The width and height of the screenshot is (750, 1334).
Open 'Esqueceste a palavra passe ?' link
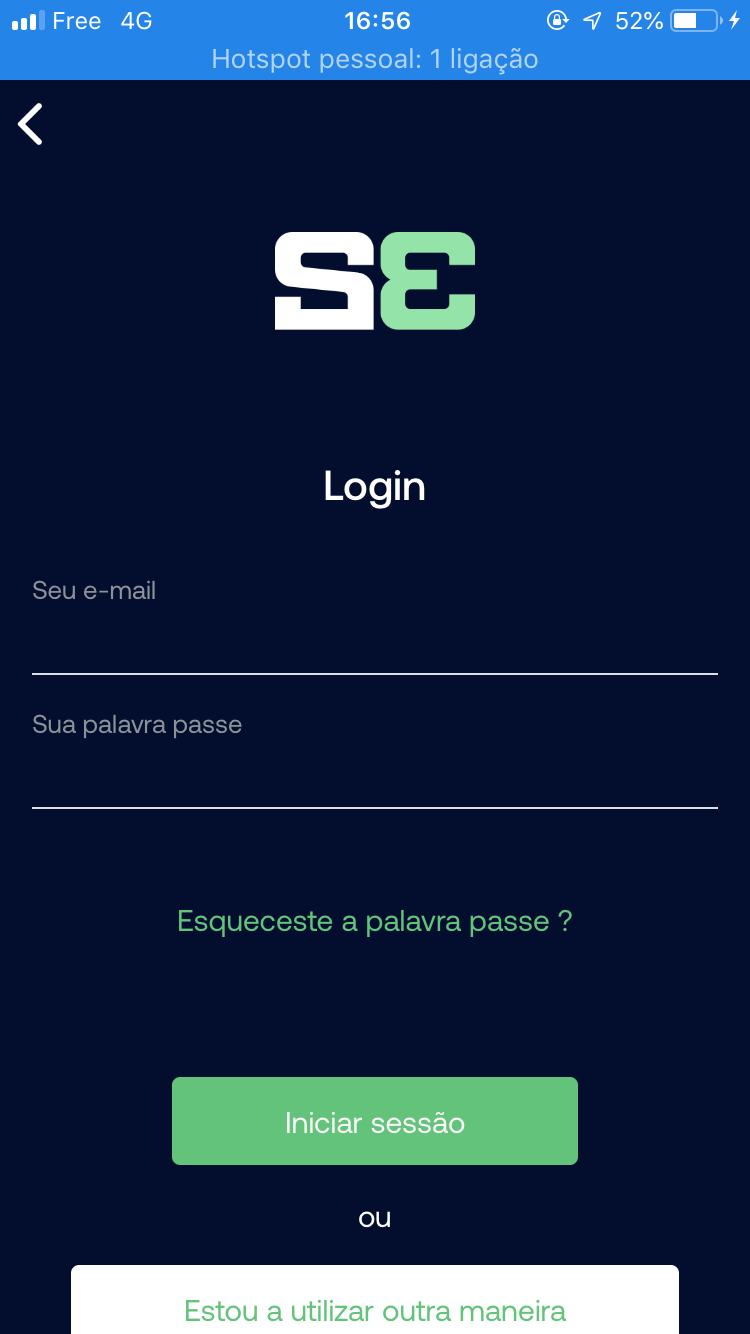[374, 921]
